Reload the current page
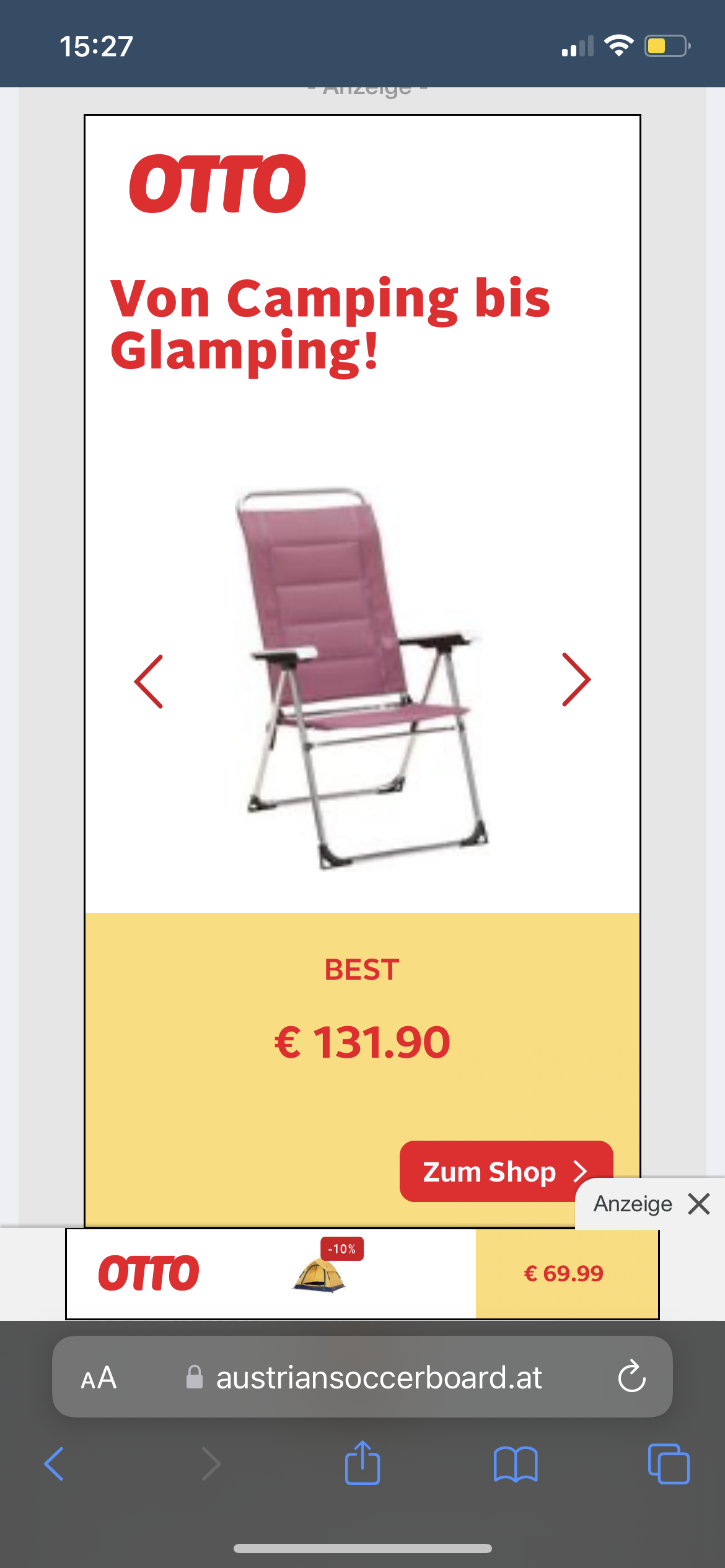 [631, 1377]
